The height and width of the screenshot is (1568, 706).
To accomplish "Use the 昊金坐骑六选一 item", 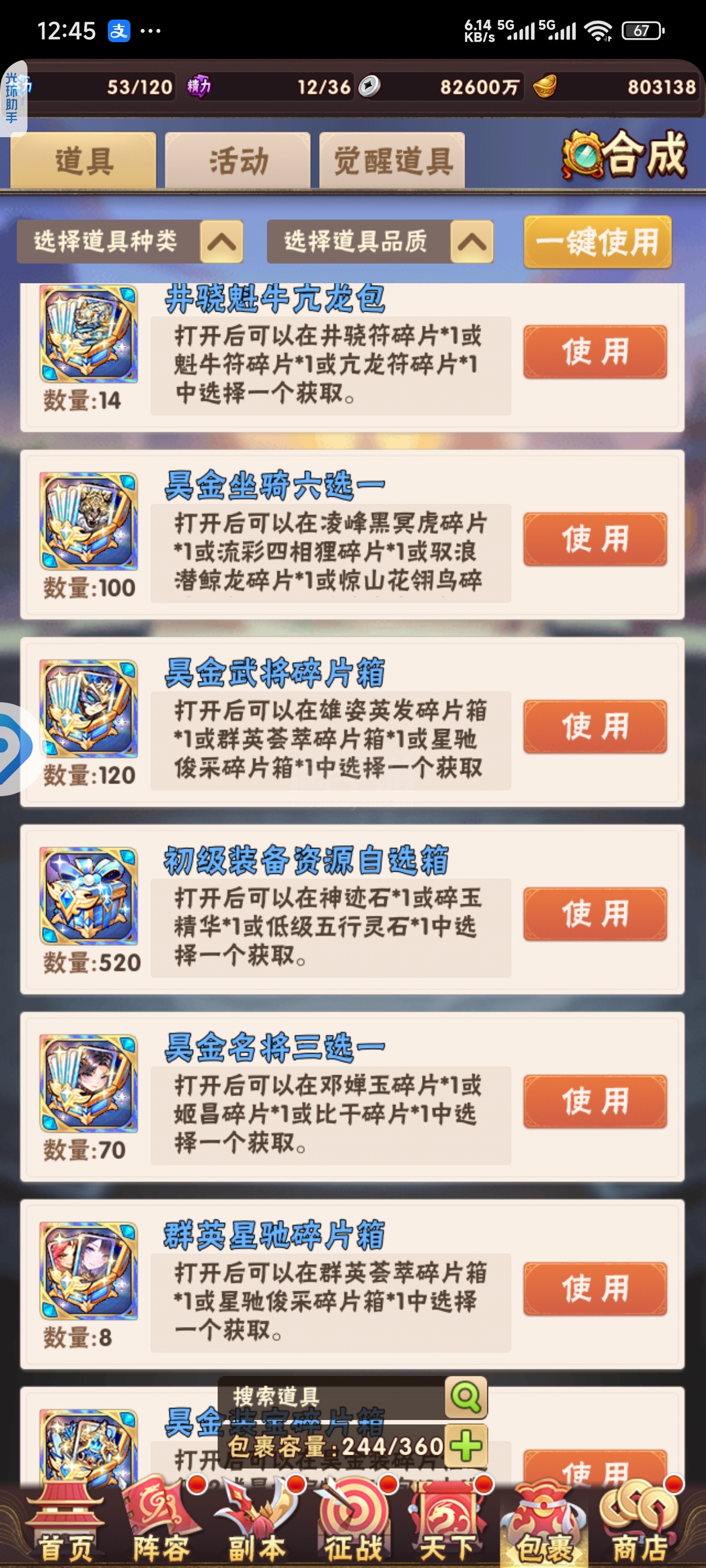I will coord(595,539).
